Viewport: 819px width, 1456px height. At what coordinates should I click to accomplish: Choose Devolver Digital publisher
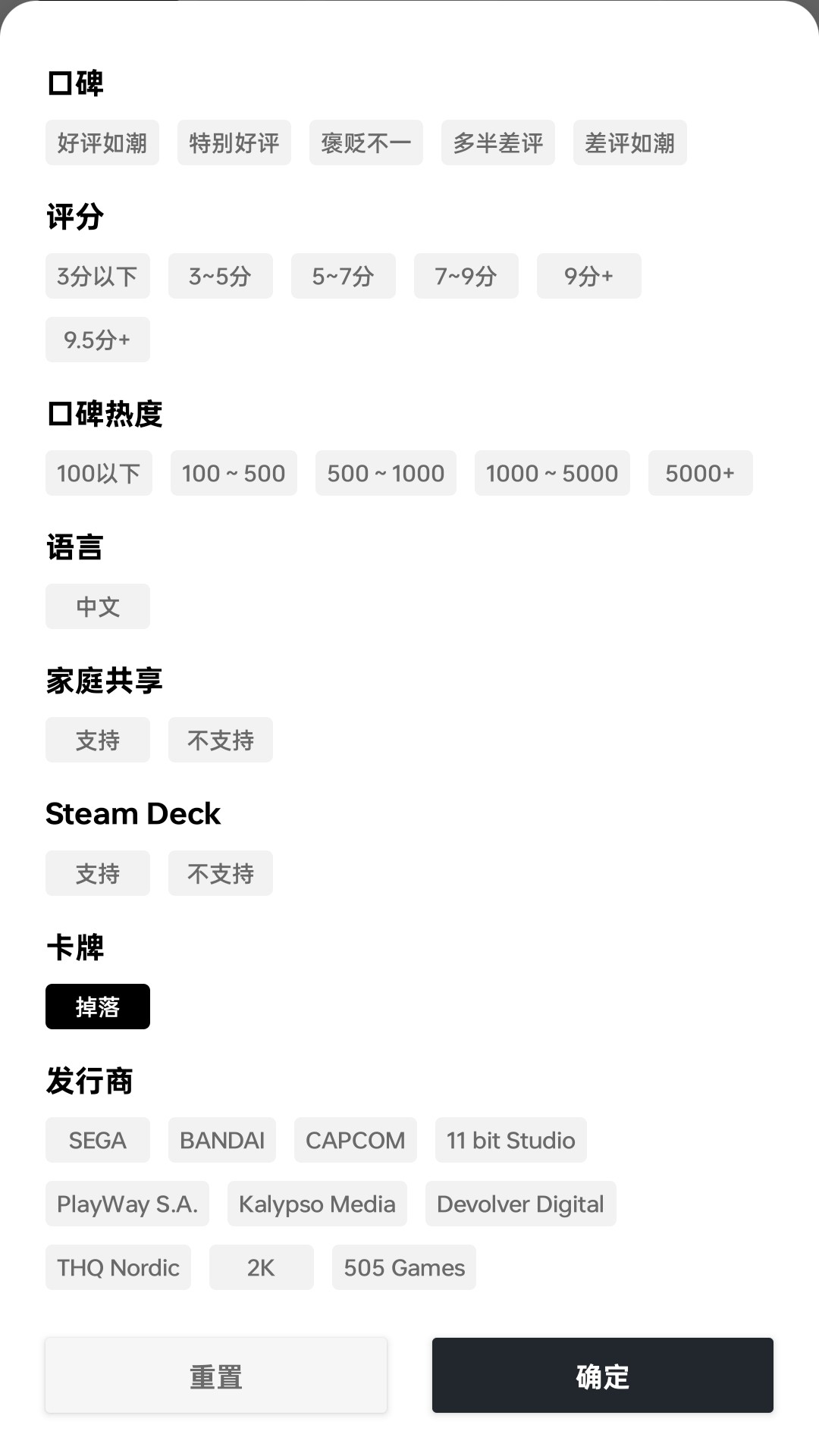(520, 1204)
